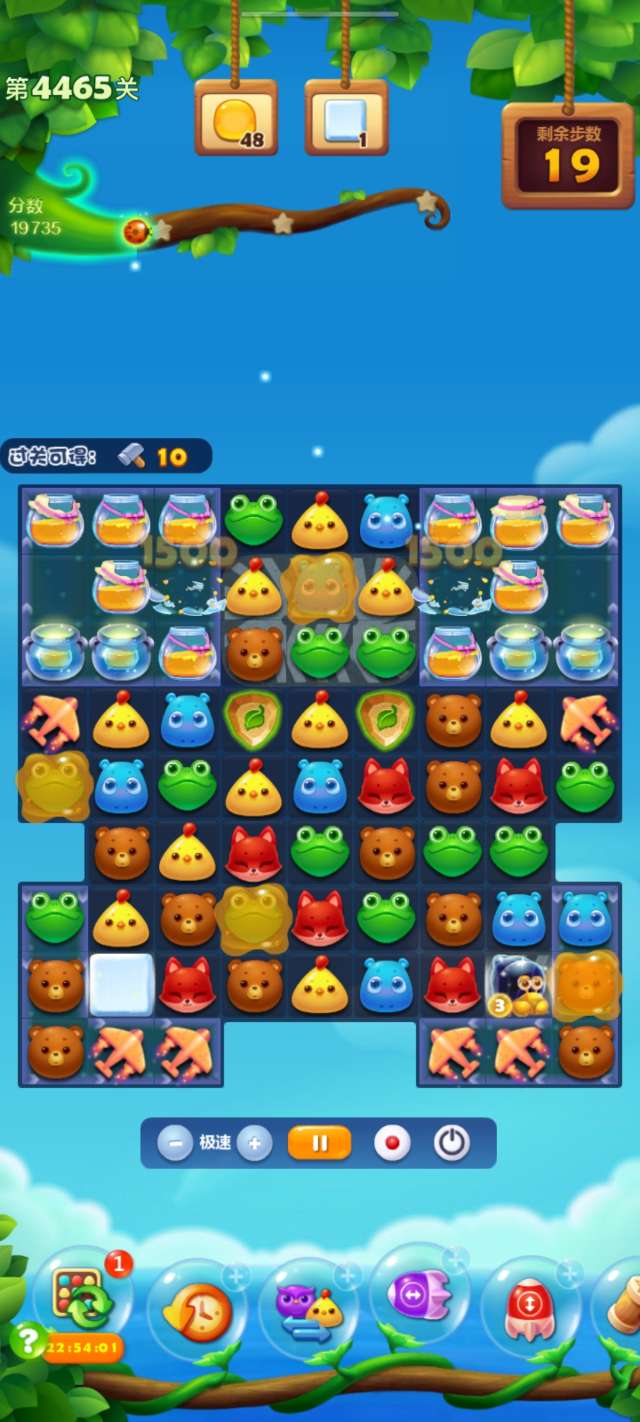Increase game speed with the plus button
The image size is (640, 1422).
[255, 1142]
